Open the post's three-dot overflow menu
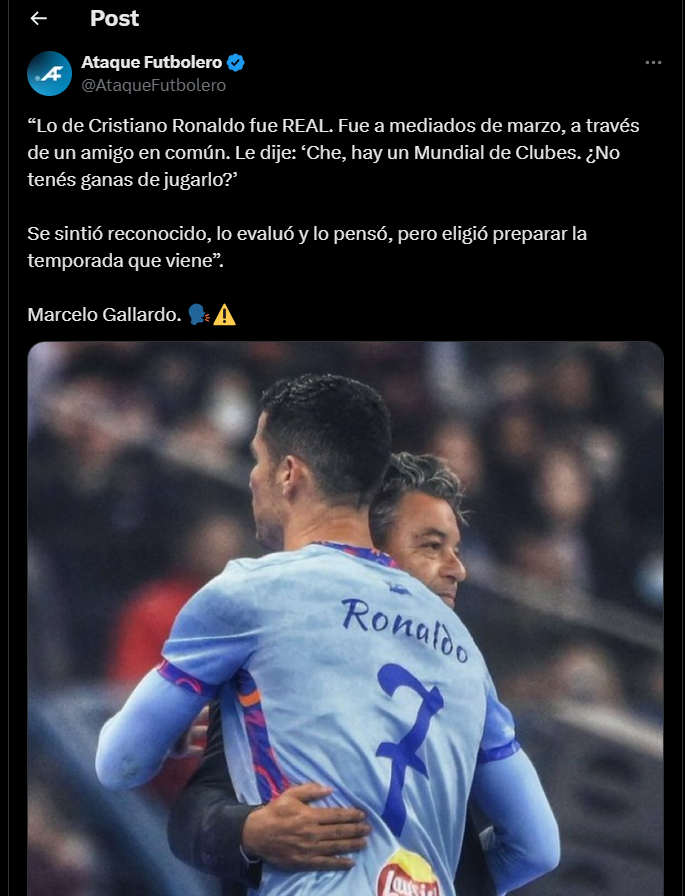 (653, 62)
